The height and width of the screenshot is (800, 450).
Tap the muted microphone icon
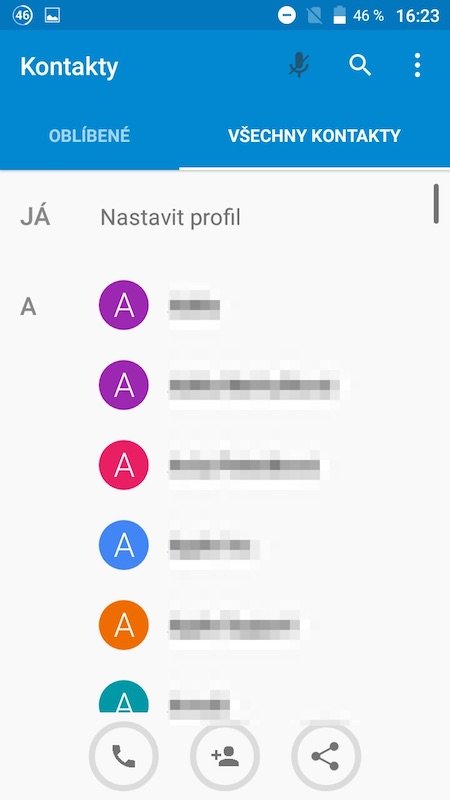click(x=299, y=65)
